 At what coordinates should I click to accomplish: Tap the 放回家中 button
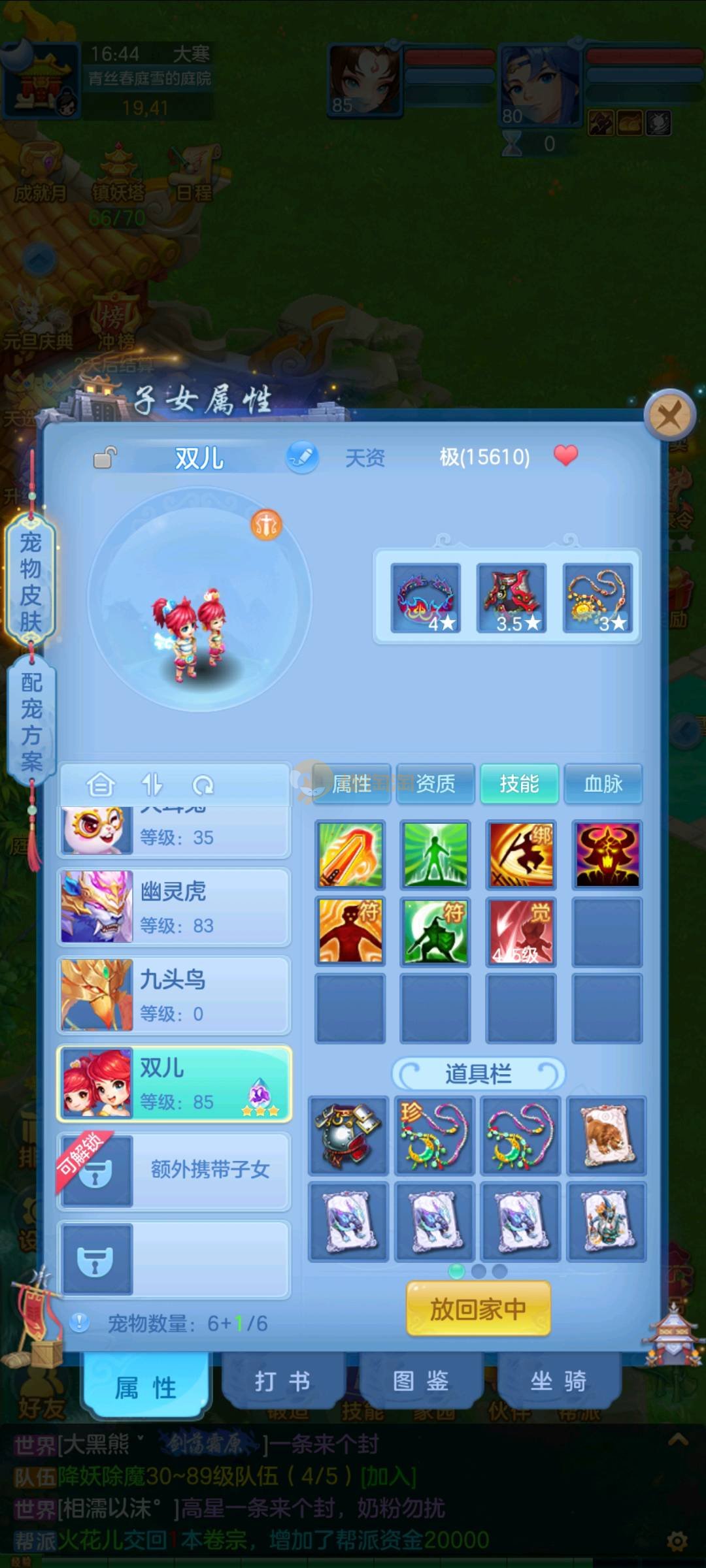(x=478, y=1309)
